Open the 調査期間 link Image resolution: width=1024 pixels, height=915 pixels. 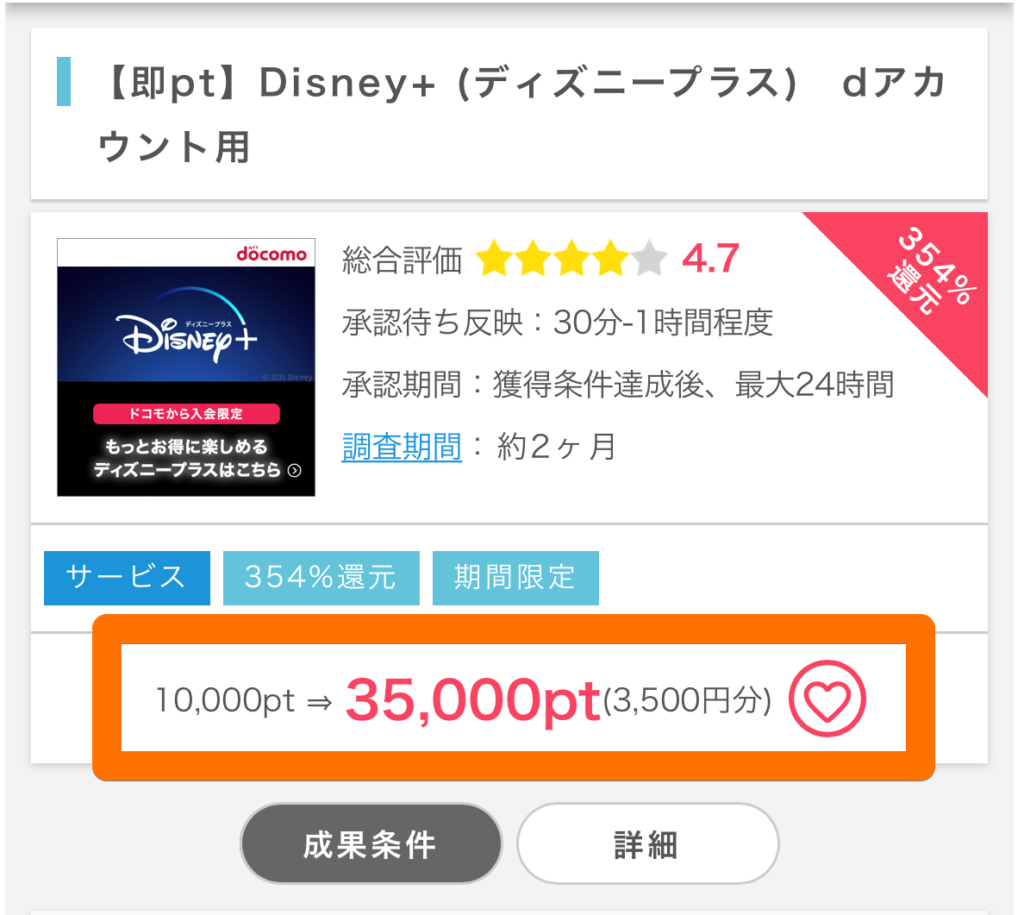[x=402, y=446]
